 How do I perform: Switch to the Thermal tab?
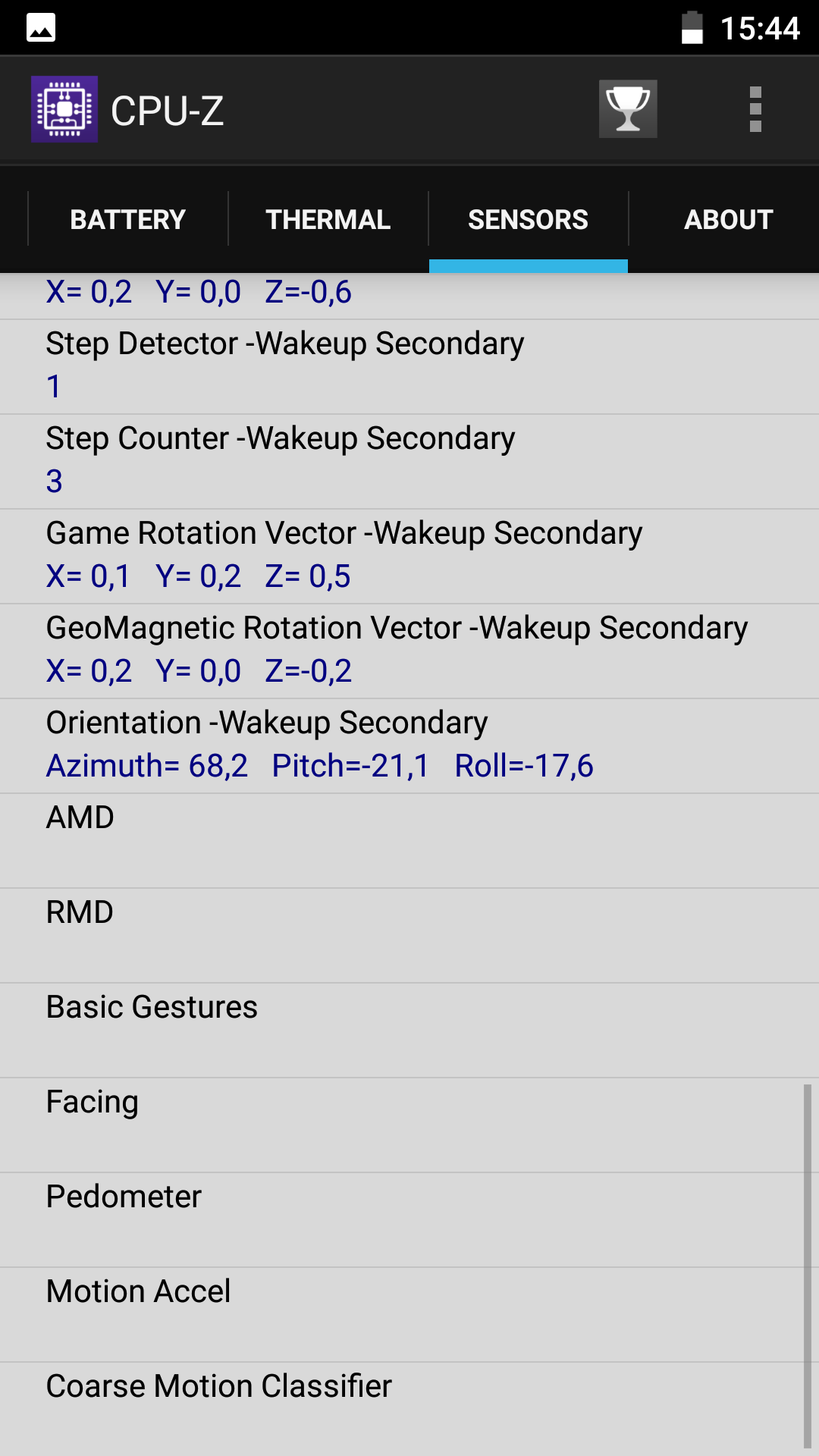328,219
